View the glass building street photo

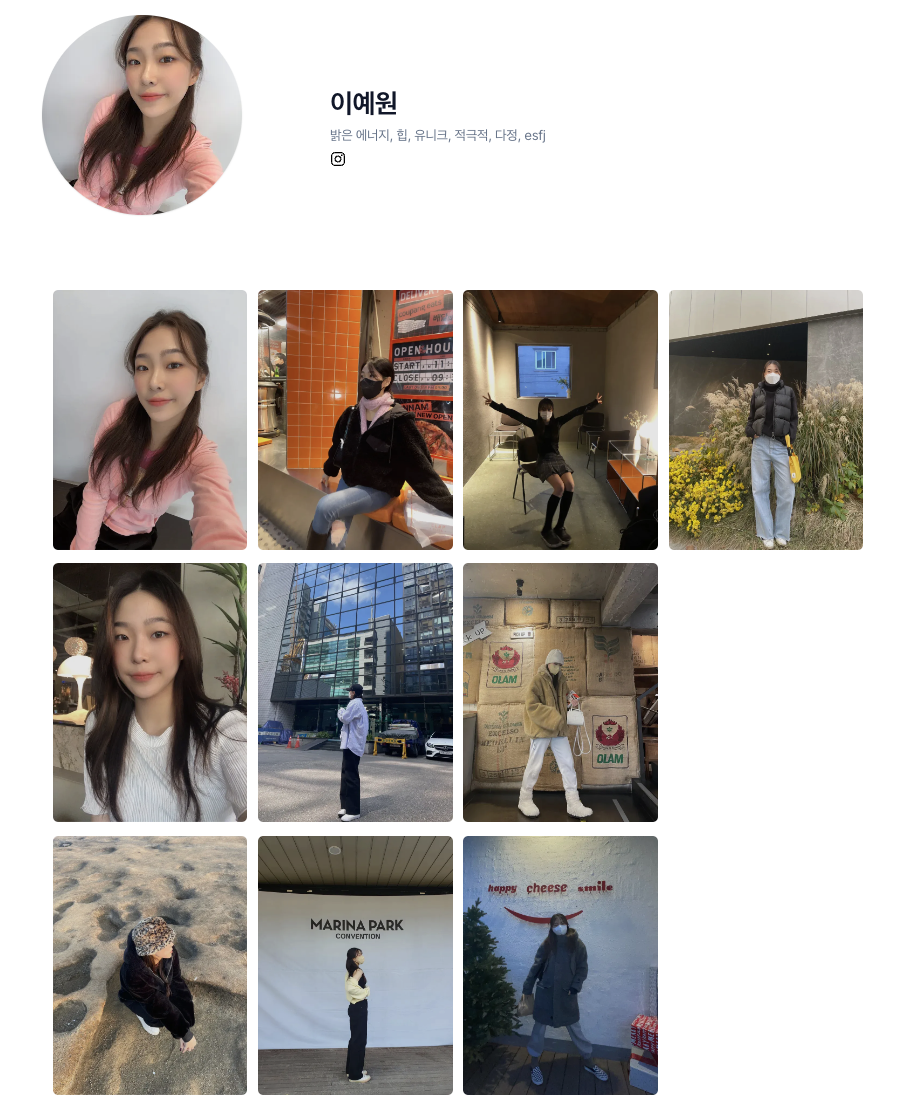(x=355, y=692)
